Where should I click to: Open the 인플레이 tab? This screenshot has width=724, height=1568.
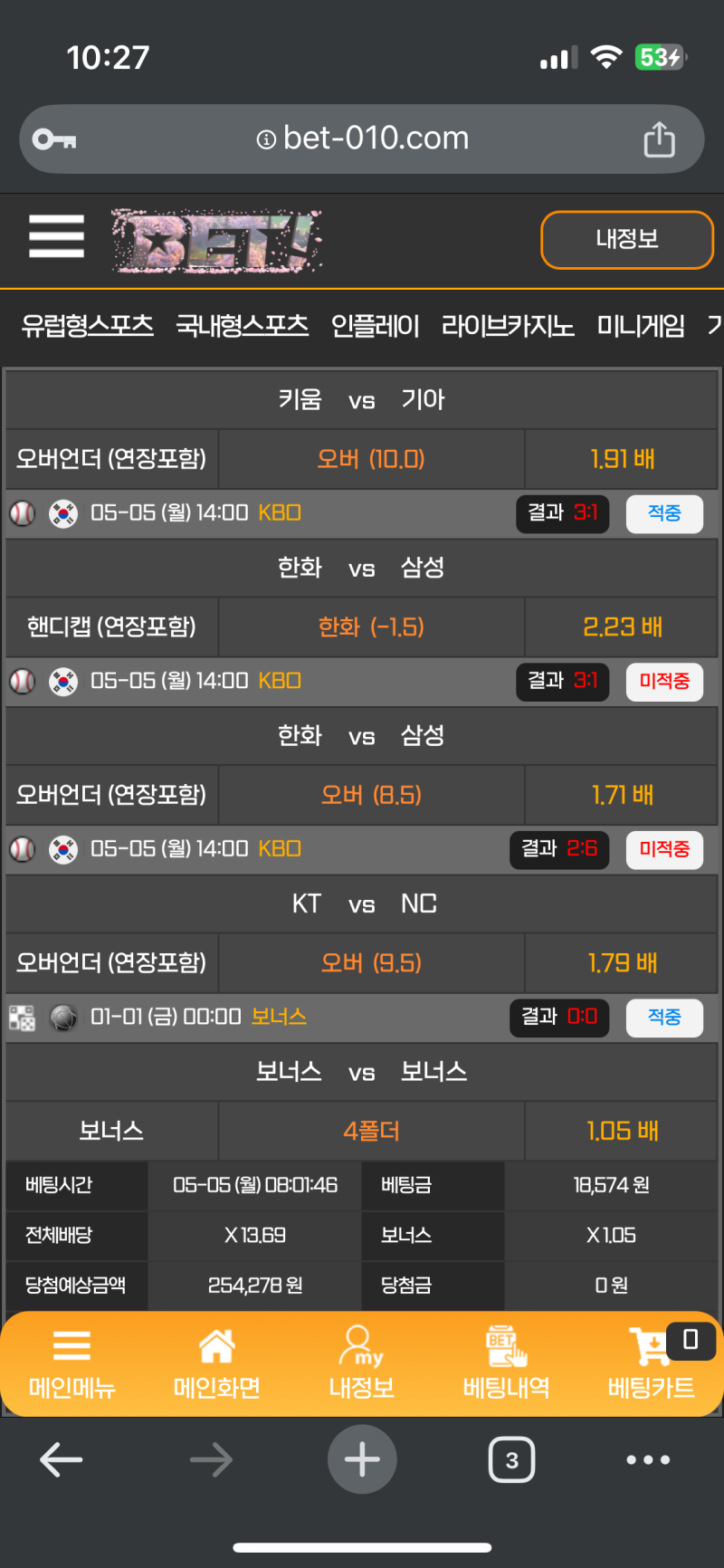[x=375, y=325]
